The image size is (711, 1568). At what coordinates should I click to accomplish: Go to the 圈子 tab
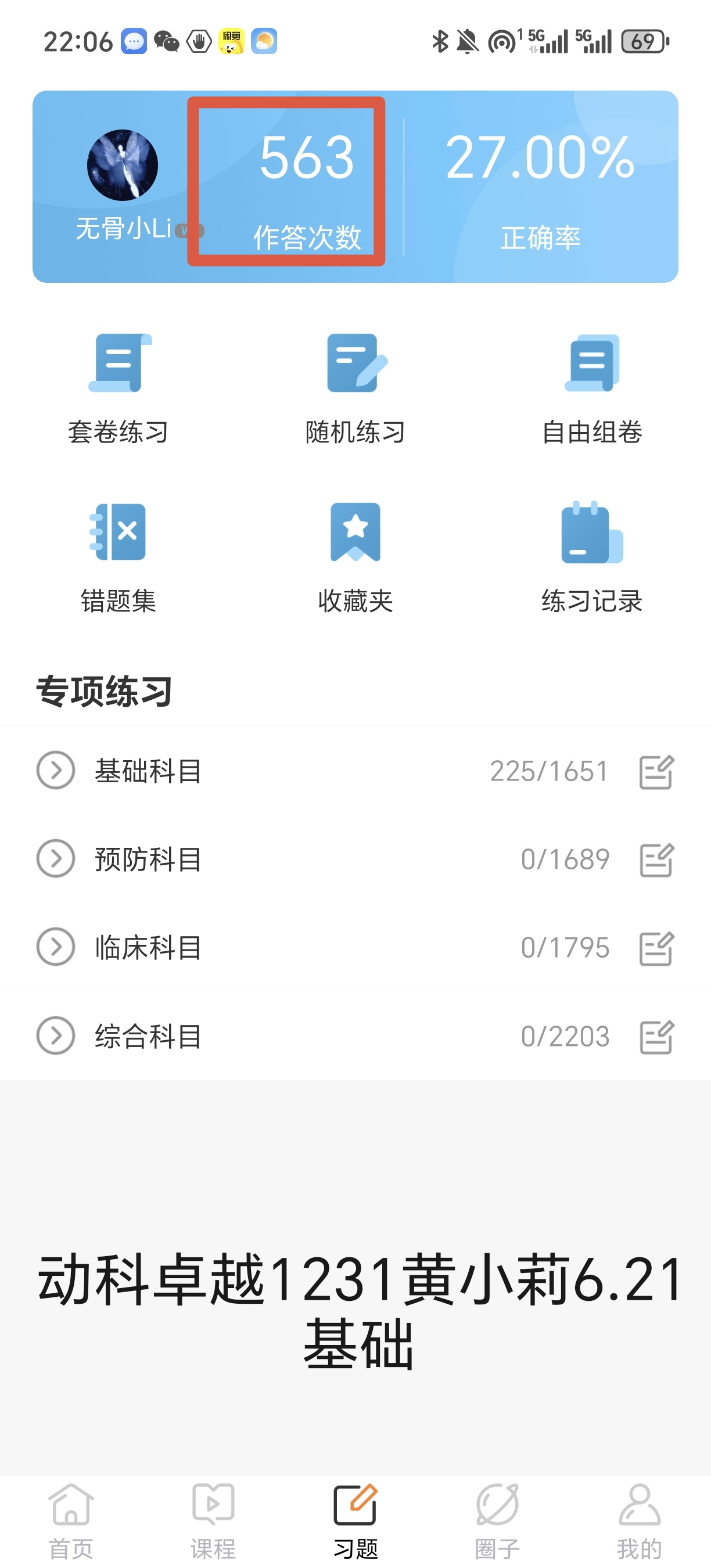tap(497, 1521)
